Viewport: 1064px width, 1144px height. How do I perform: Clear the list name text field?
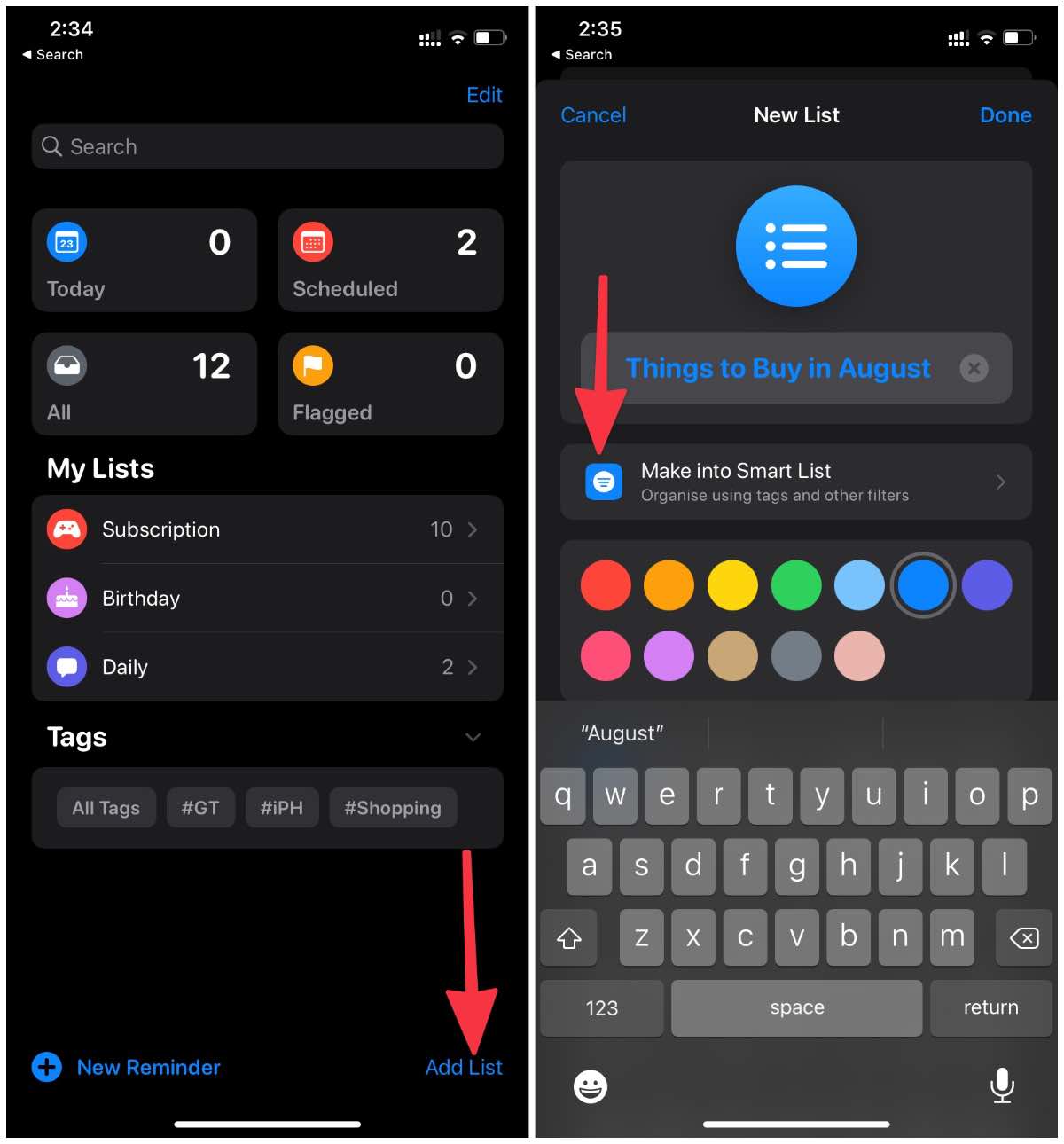(x=974, y=368)
